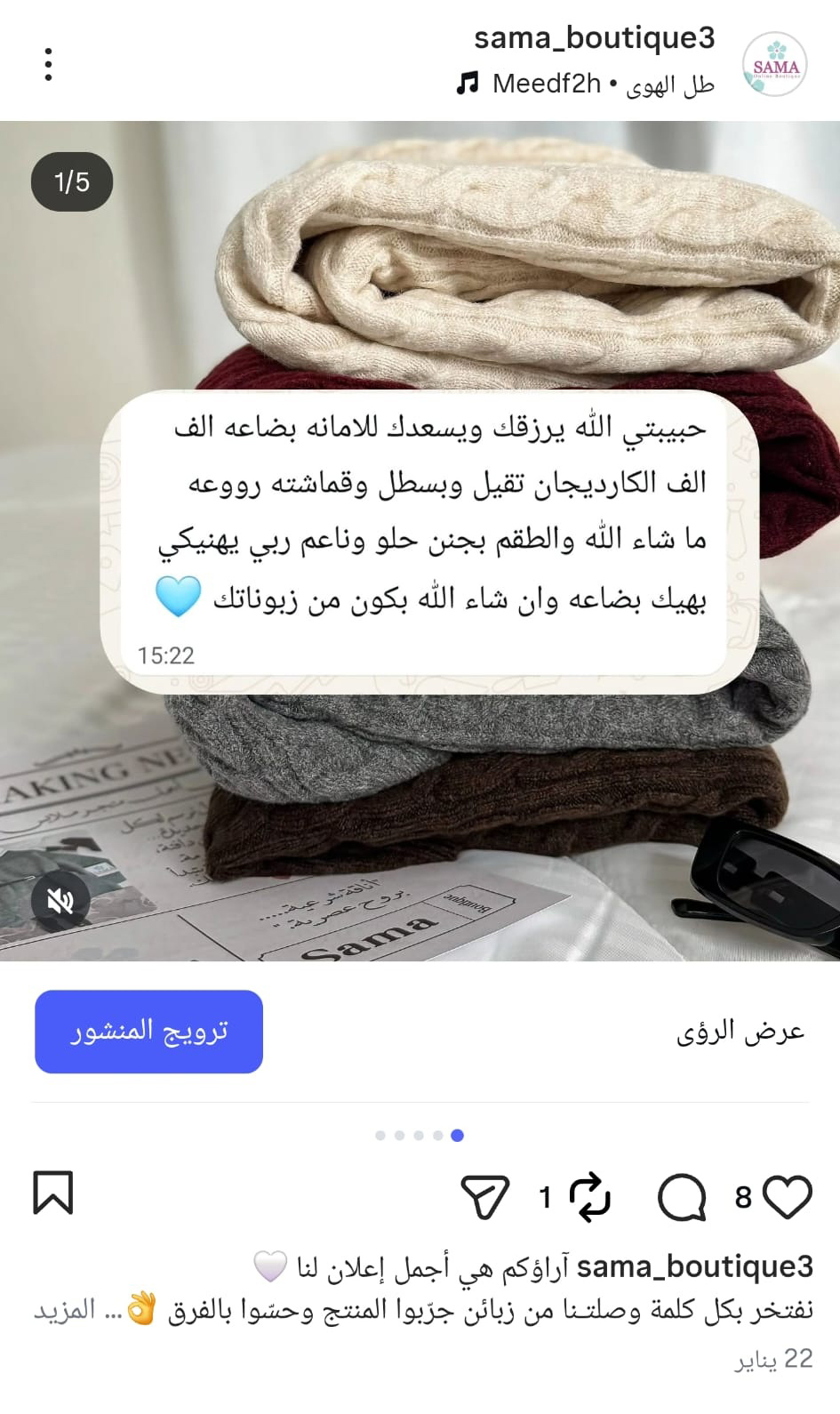Open the comments on this post
The height and width of the screenshot is (1414, 840).
681,1197
